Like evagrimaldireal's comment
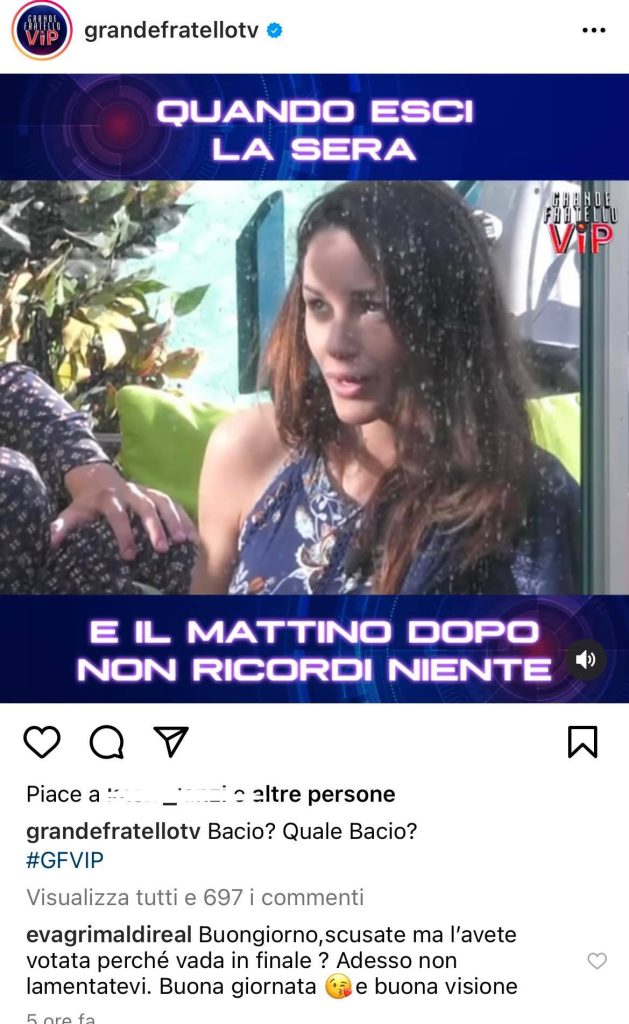The width and height of the screenshot is (629, 1024). click(597, 961)
